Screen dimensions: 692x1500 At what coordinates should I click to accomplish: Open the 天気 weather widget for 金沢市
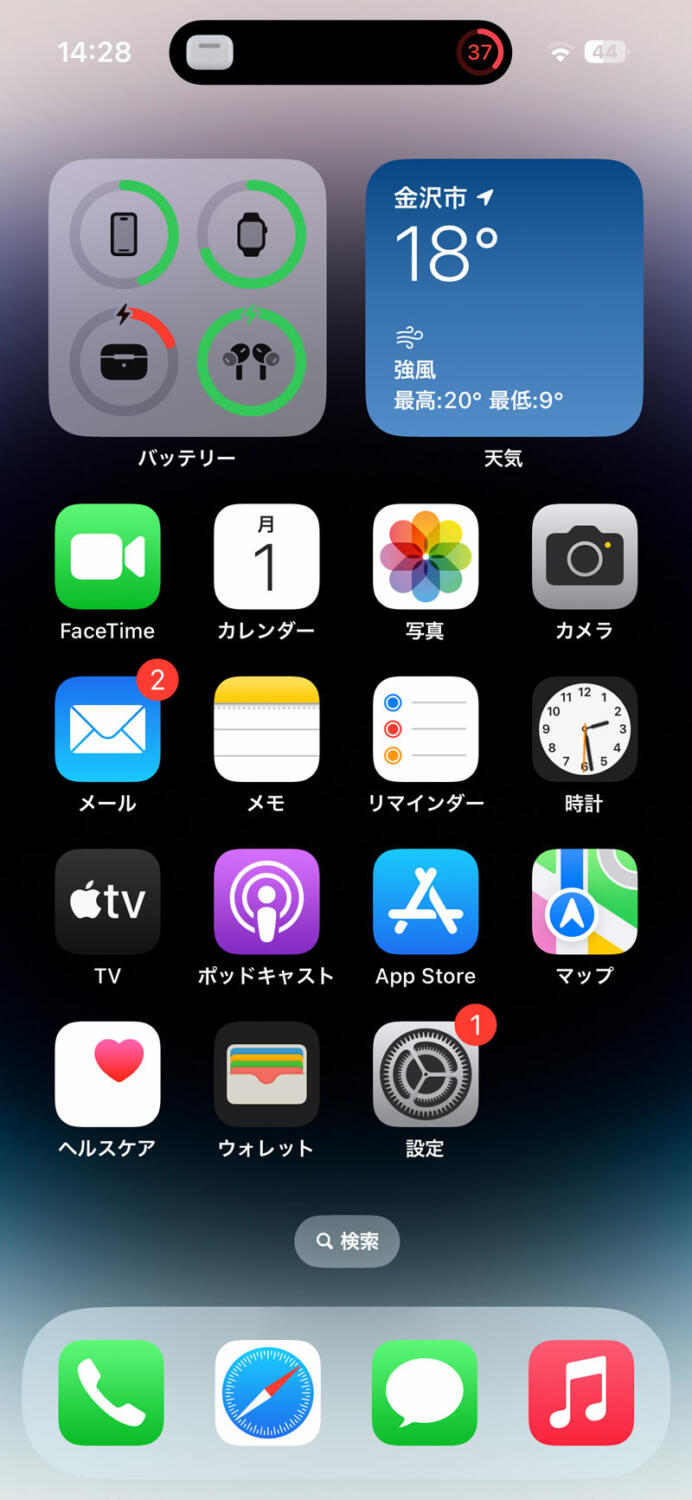coord(504,297)
